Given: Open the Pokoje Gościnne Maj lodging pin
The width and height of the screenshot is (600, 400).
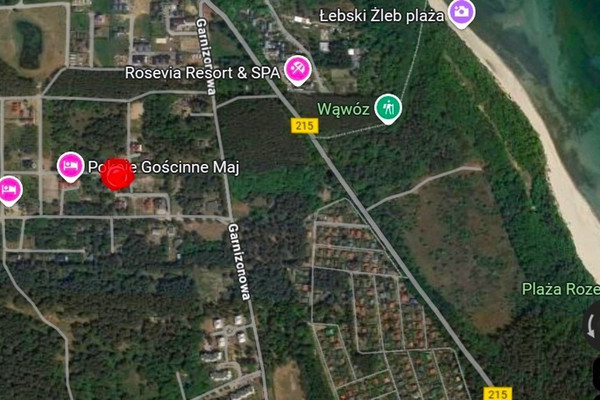Looking at the screenshot, I should (71, 167).
